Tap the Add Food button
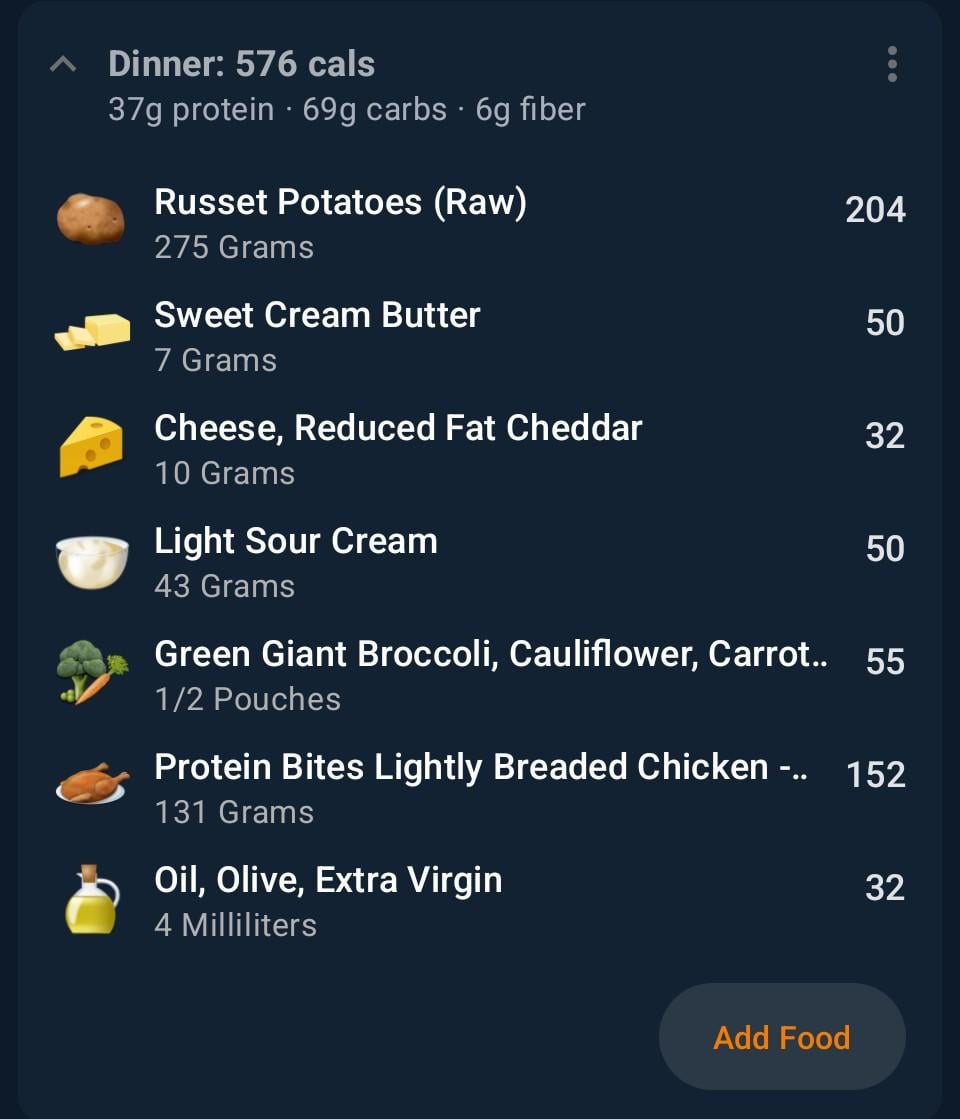 (x=781, y=1037)
